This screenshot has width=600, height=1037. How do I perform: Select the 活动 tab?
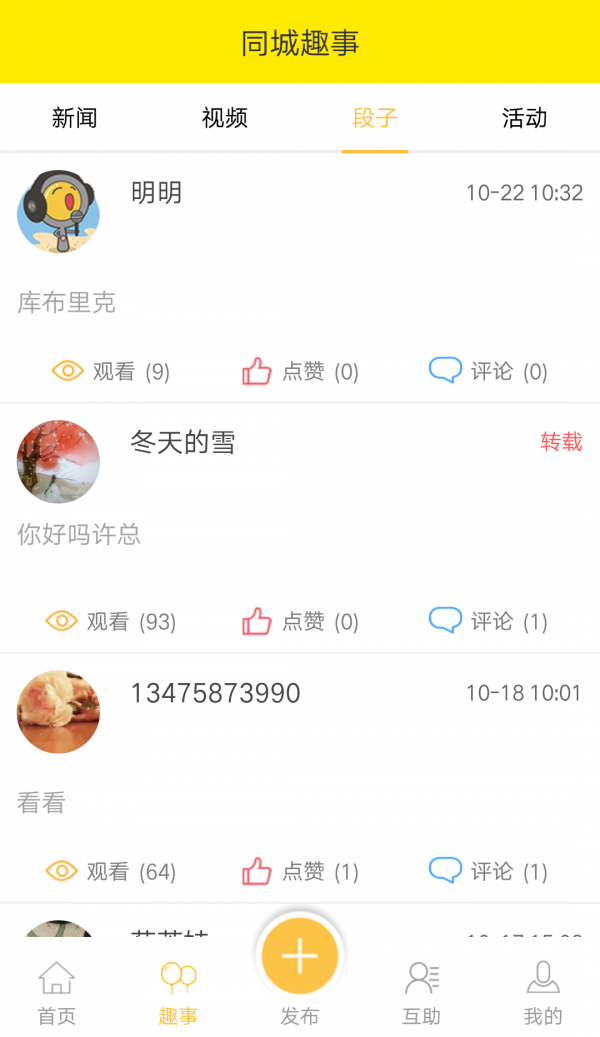[x=524, y=118]
